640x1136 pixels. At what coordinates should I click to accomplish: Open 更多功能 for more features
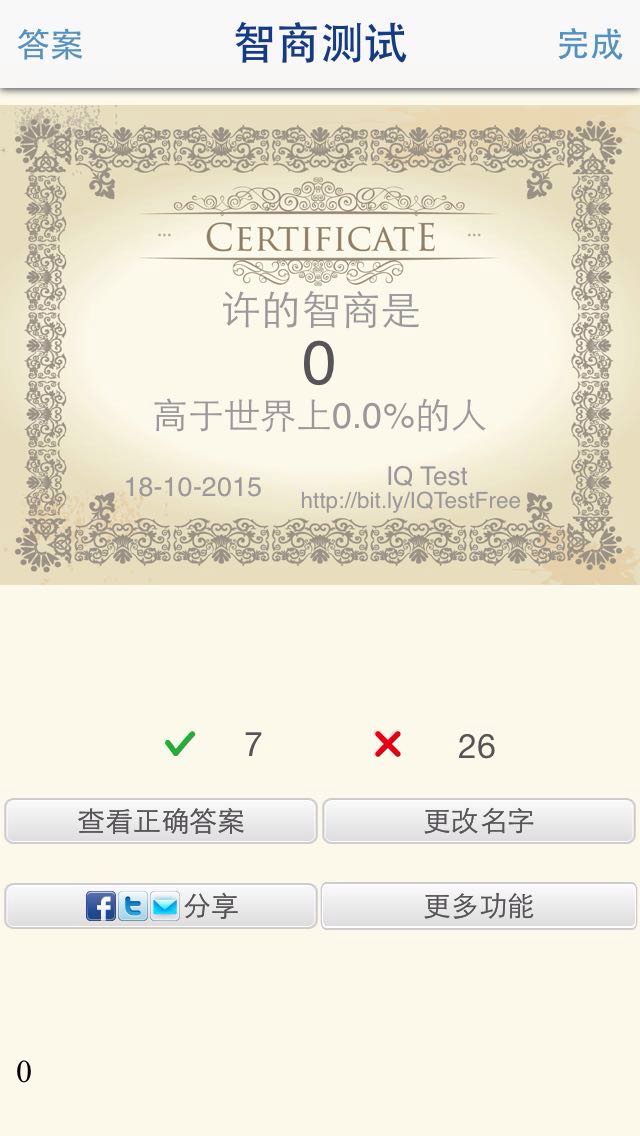479,906
